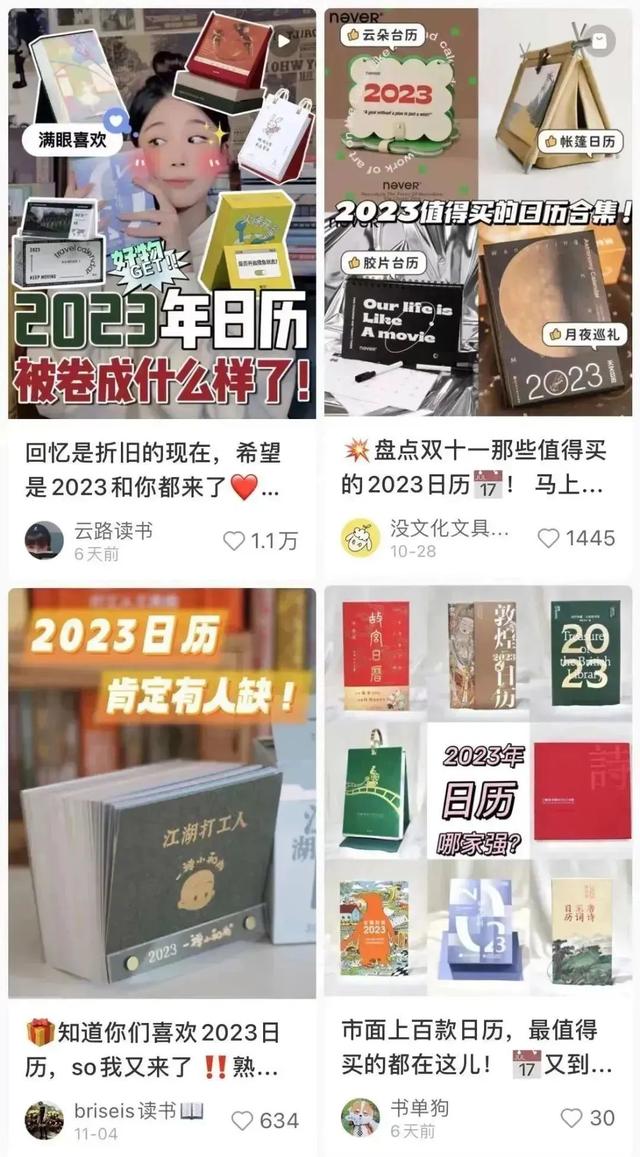Like the post by 云路读书
The width and height of the screenshot is (640, 1157).
click(234, 541)
